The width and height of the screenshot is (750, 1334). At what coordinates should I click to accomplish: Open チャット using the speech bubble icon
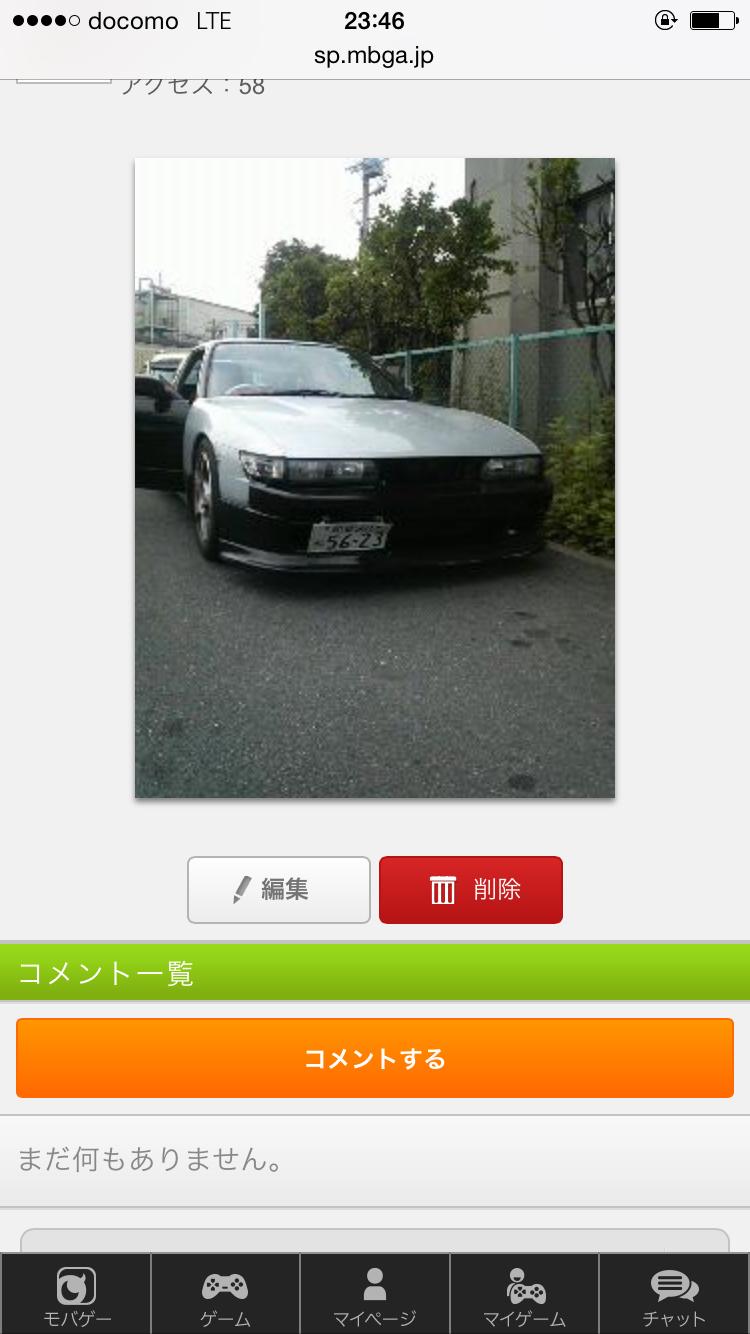click(x=673, y=1290)
